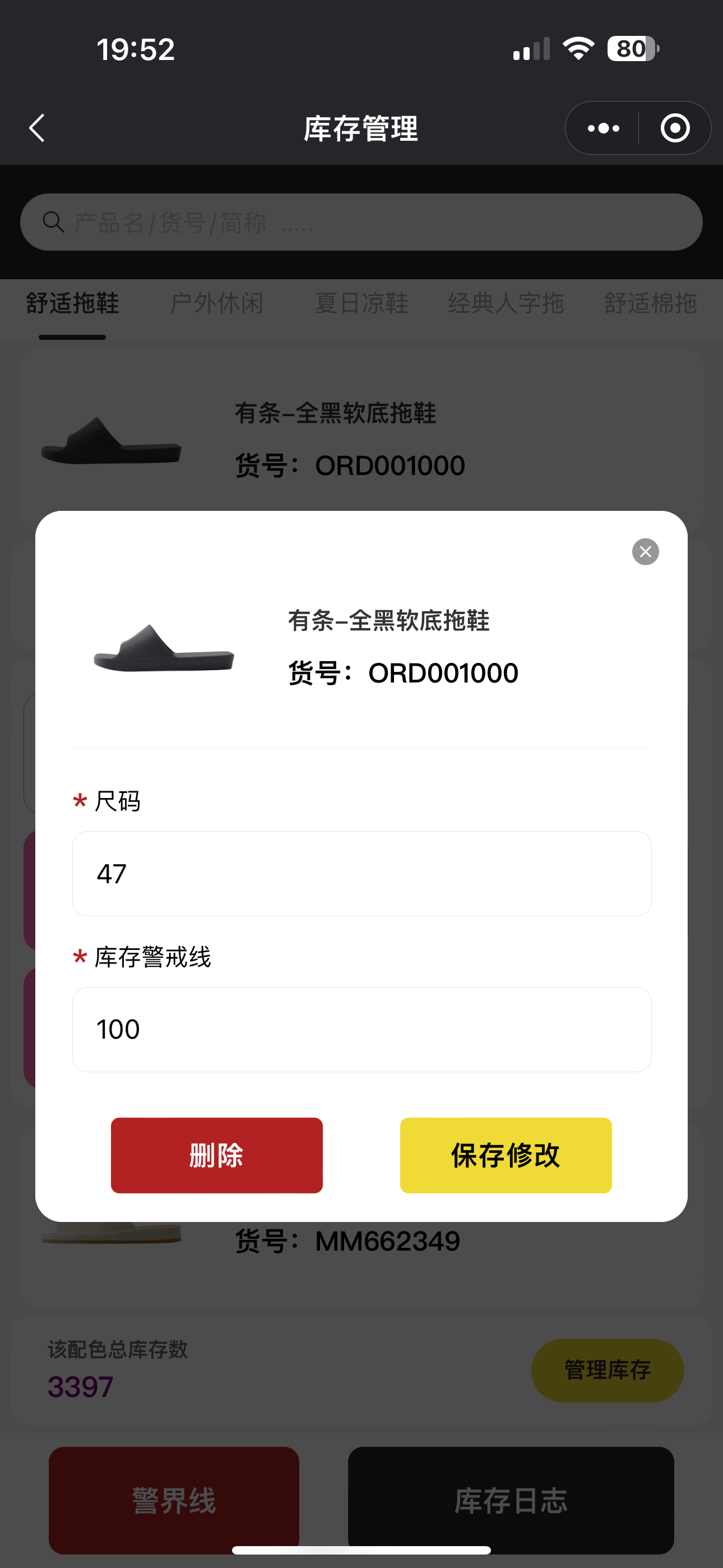Image resolution: width=723 pixels, height=1568 pixels.
Task: Tap the 尺码 size input field
Action: pos(361,874)
